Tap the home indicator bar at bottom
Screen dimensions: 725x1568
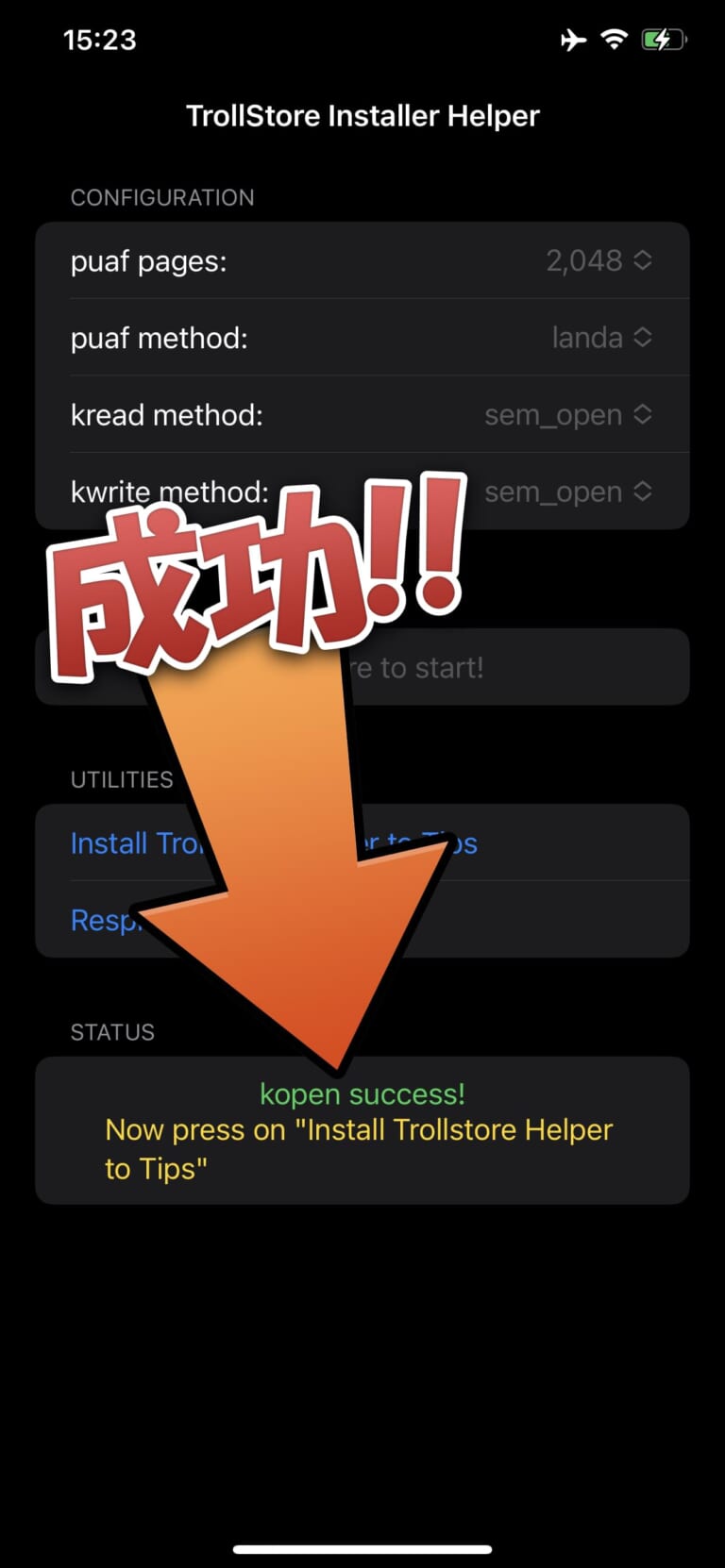[x=362, y=1546]
